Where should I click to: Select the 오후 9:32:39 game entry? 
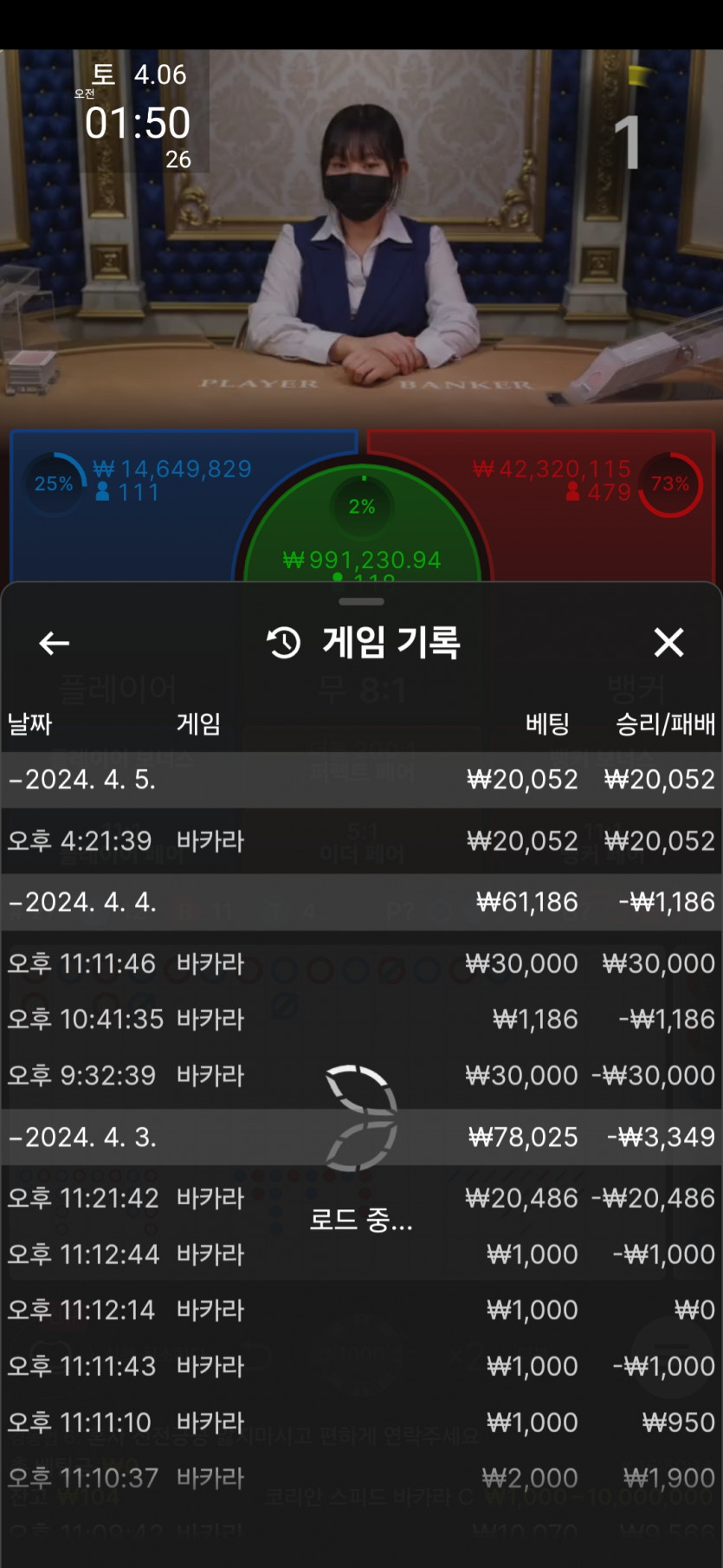tap(361, 1075)
